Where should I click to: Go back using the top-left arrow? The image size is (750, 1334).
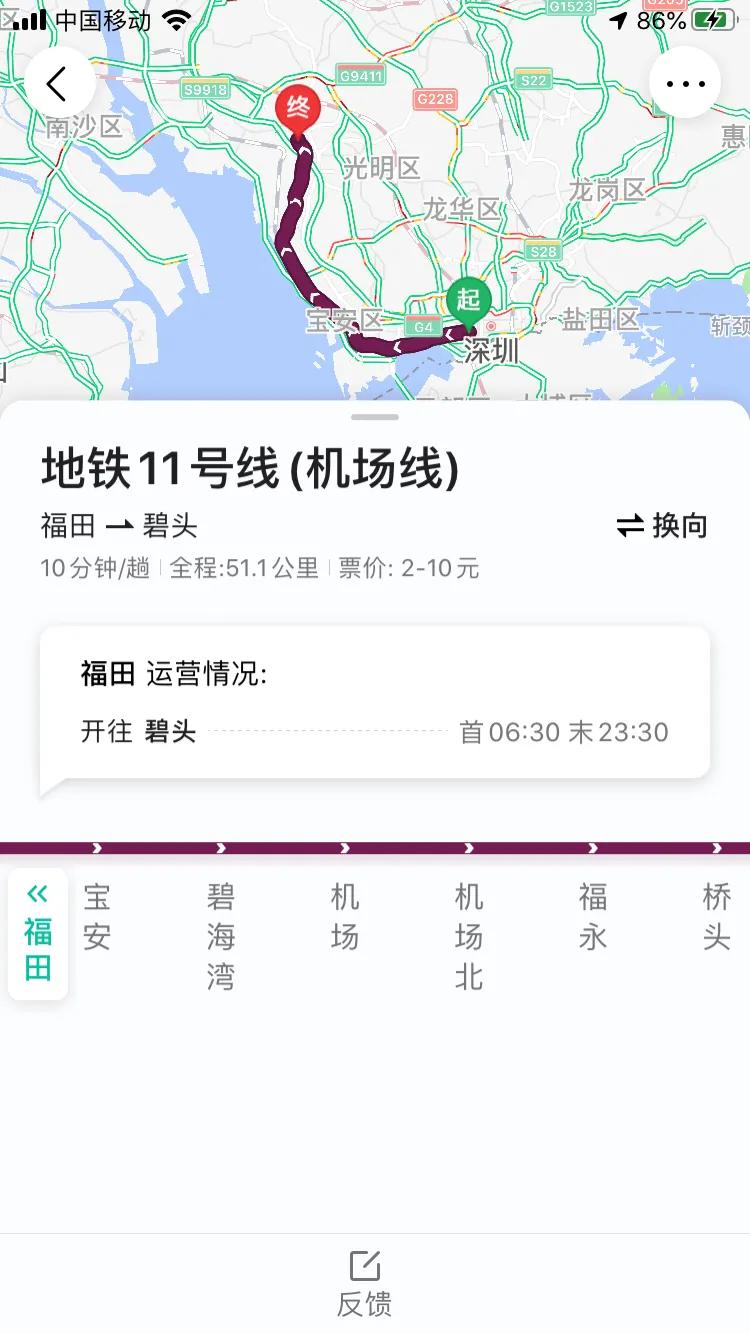coord(59,83)
